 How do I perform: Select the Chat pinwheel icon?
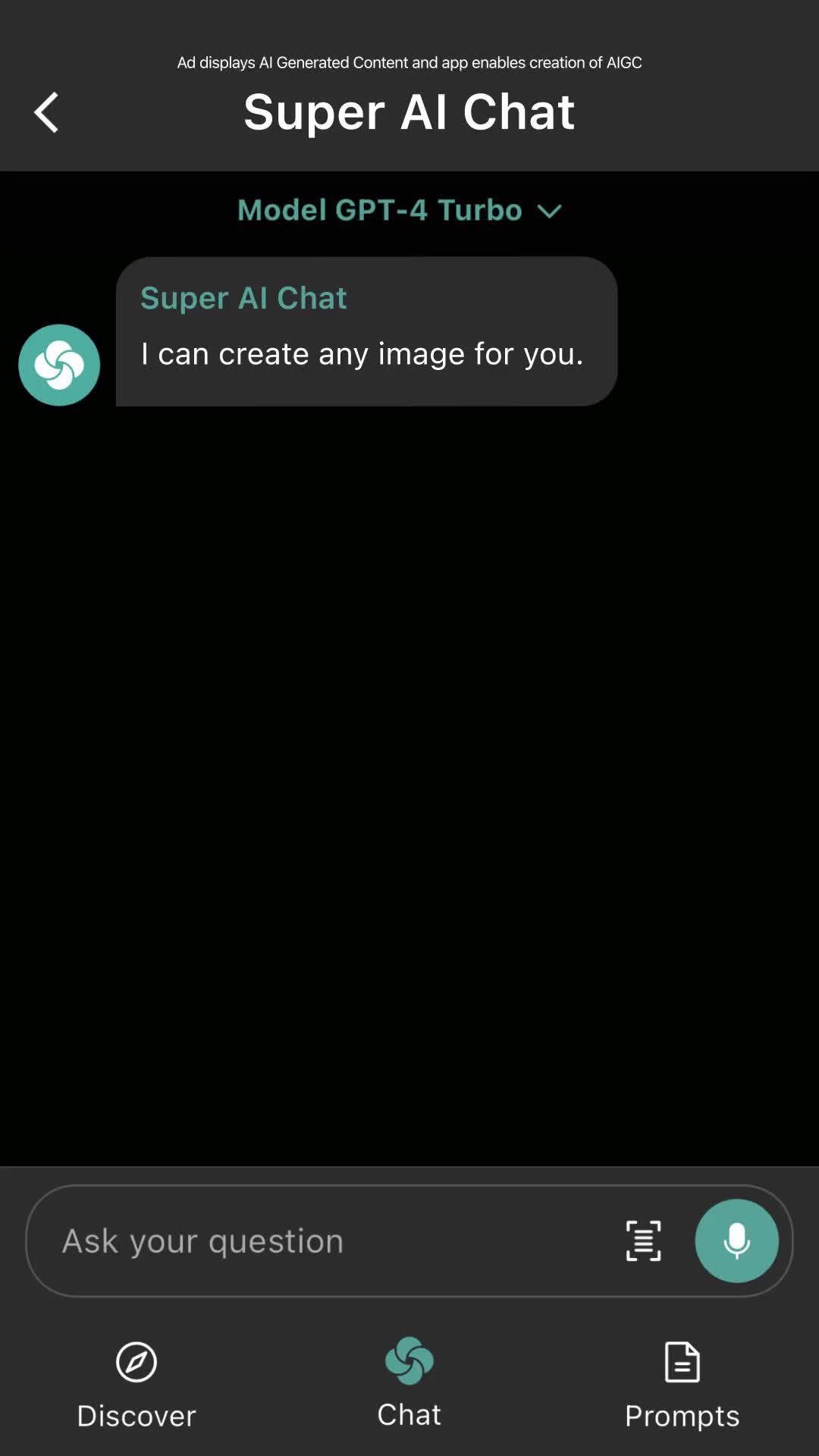[x=409, y=1360]
